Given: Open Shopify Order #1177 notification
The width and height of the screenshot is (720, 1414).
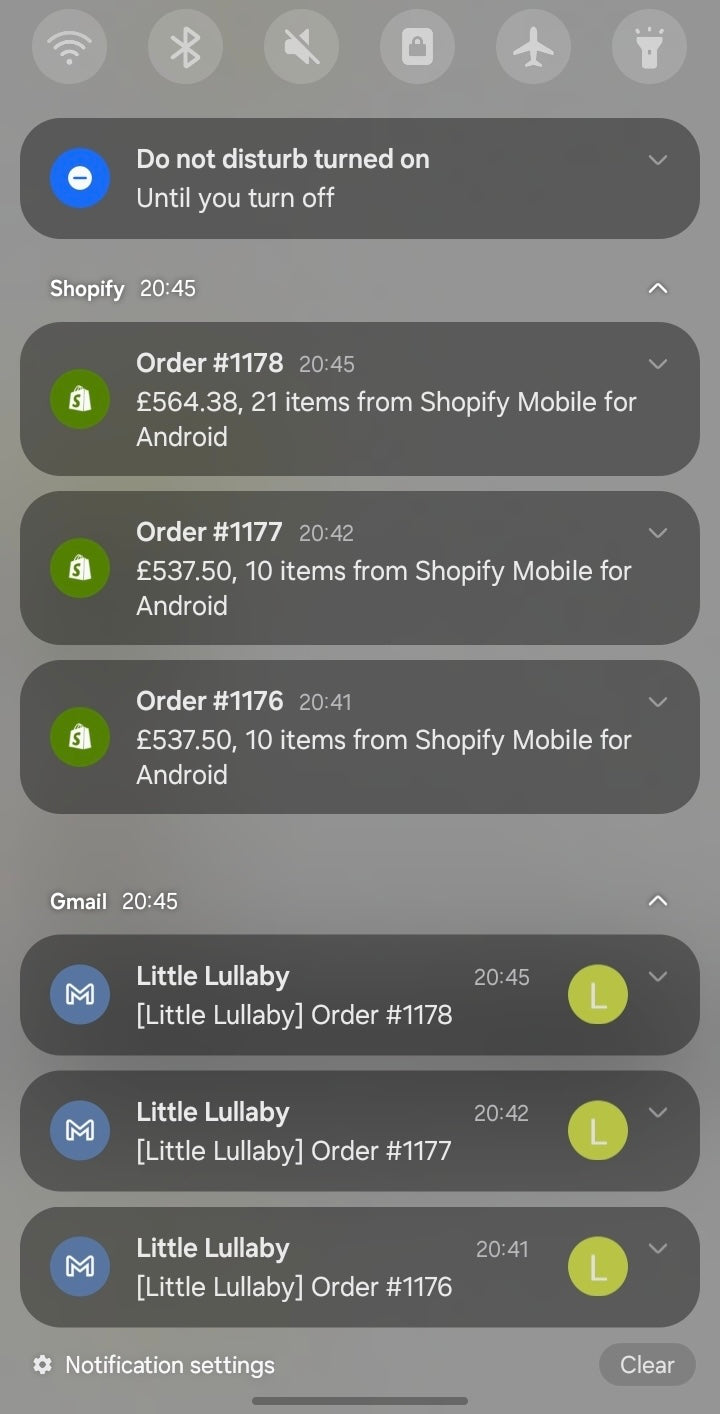Looking at the screenshot, I should 360,568.
